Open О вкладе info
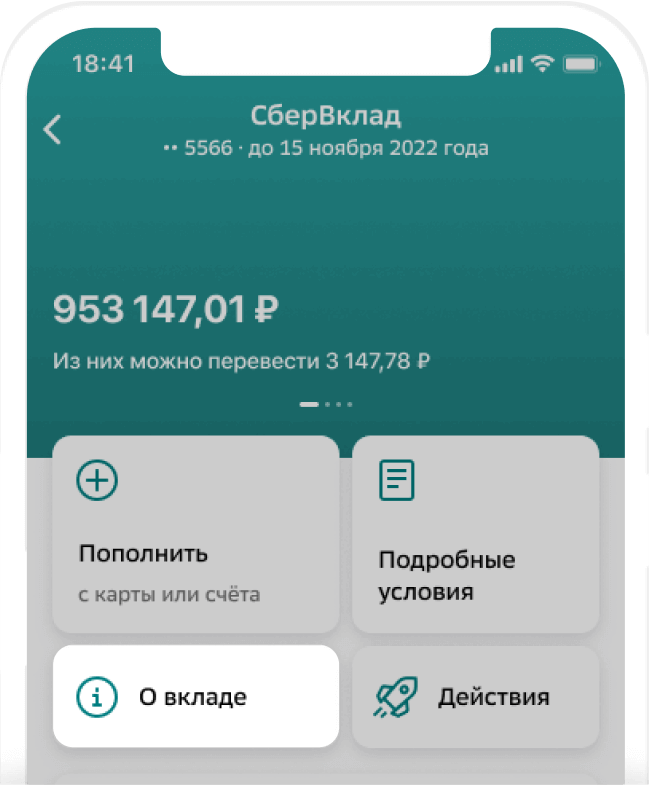649x785 pixels. click(x=195, y=697)
